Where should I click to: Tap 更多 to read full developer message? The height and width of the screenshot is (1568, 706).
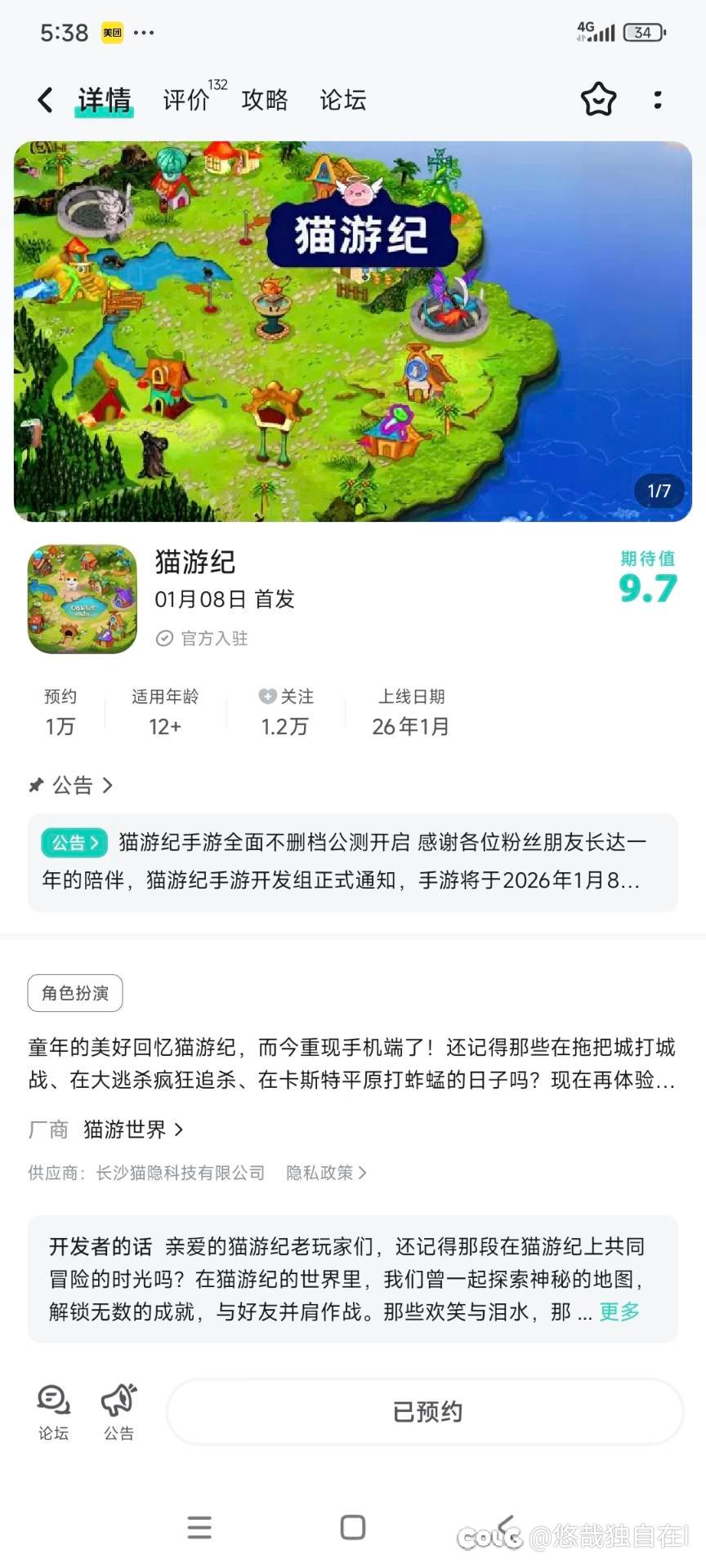[618, 1313]
